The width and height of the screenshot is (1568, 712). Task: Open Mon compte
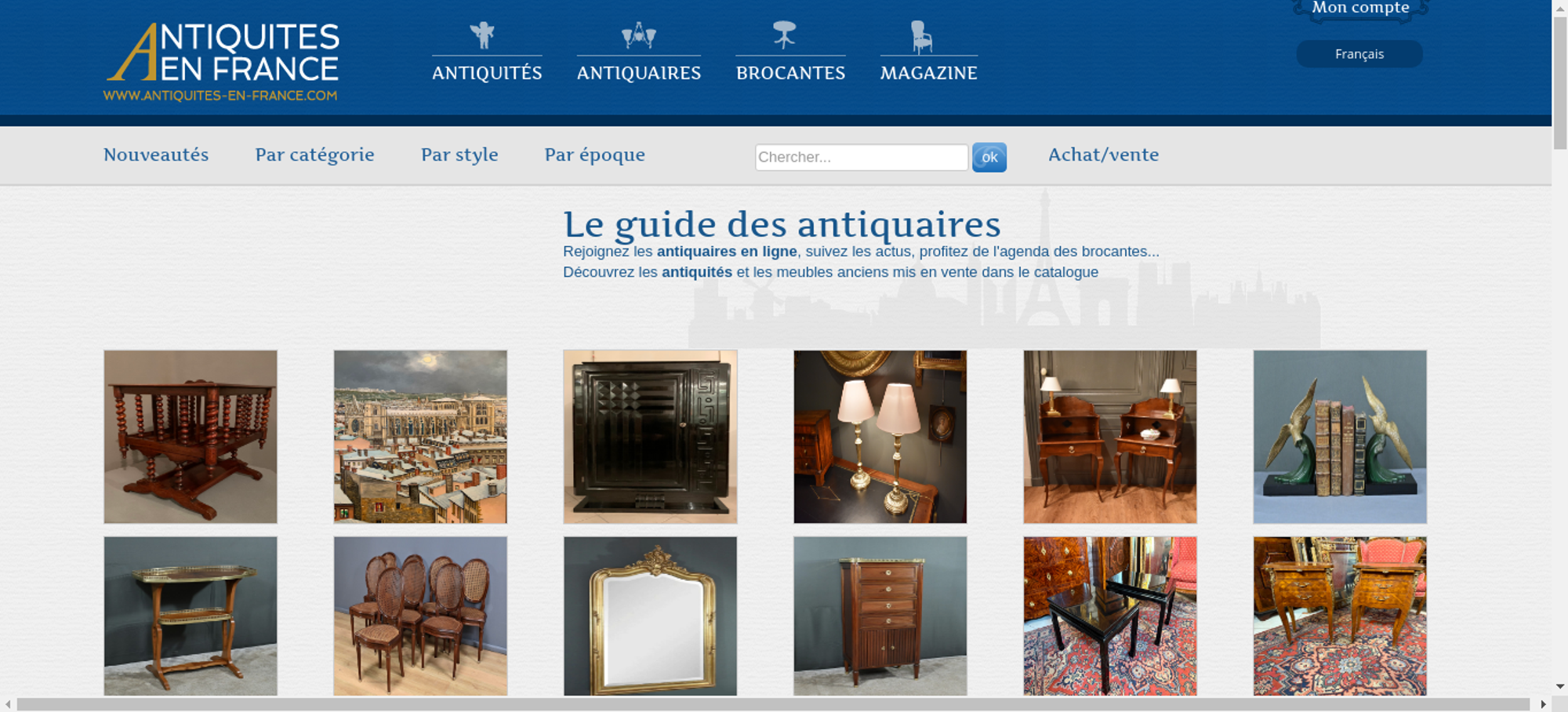tap(1360, 9)
